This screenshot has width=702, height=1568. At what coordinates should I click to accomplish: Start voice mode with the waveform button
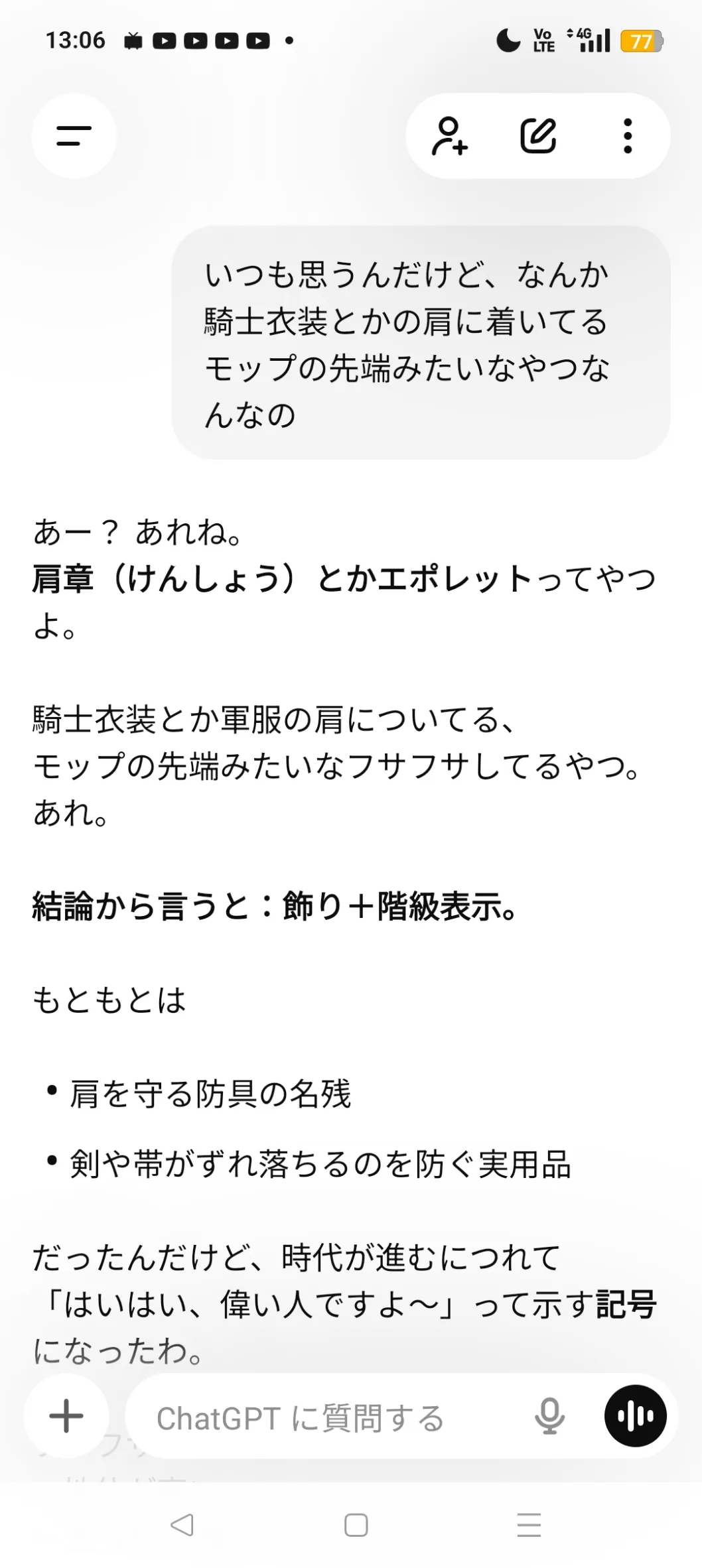click(635, 1415)
